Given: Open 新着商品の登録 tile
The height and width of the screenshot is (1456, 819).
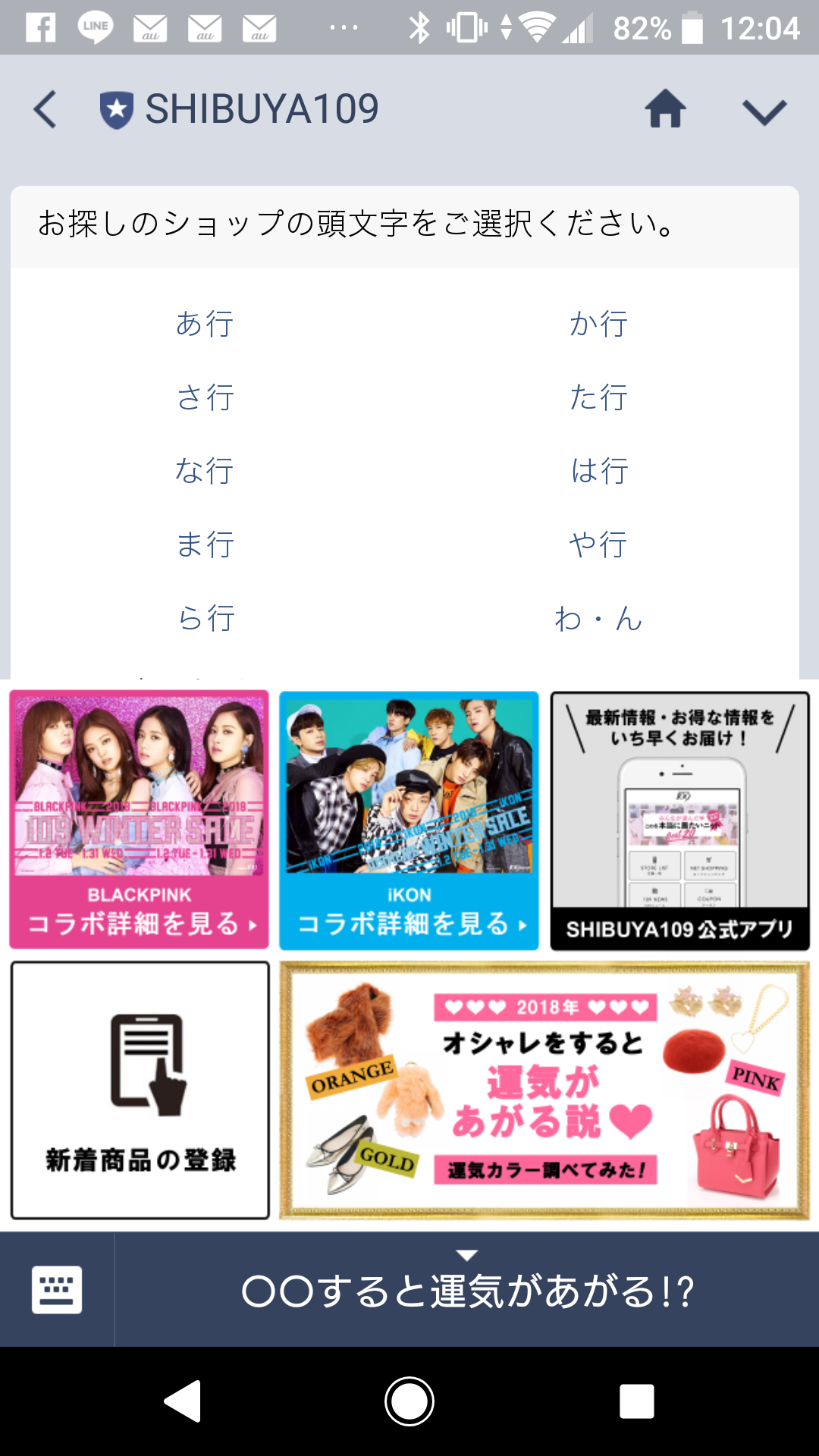Looking at the screenshot, I should 140,1090.
